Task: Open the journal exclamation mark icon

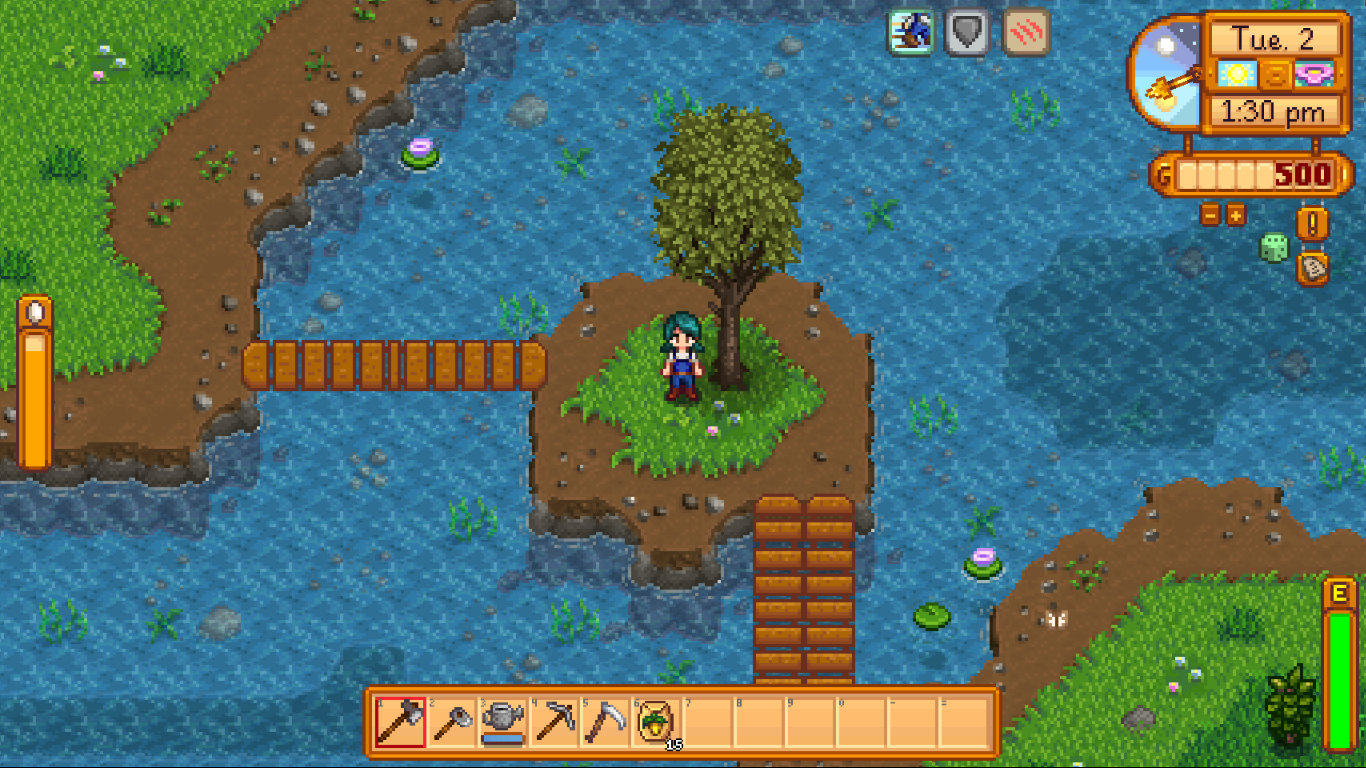Action: [x=1312, y=224]
